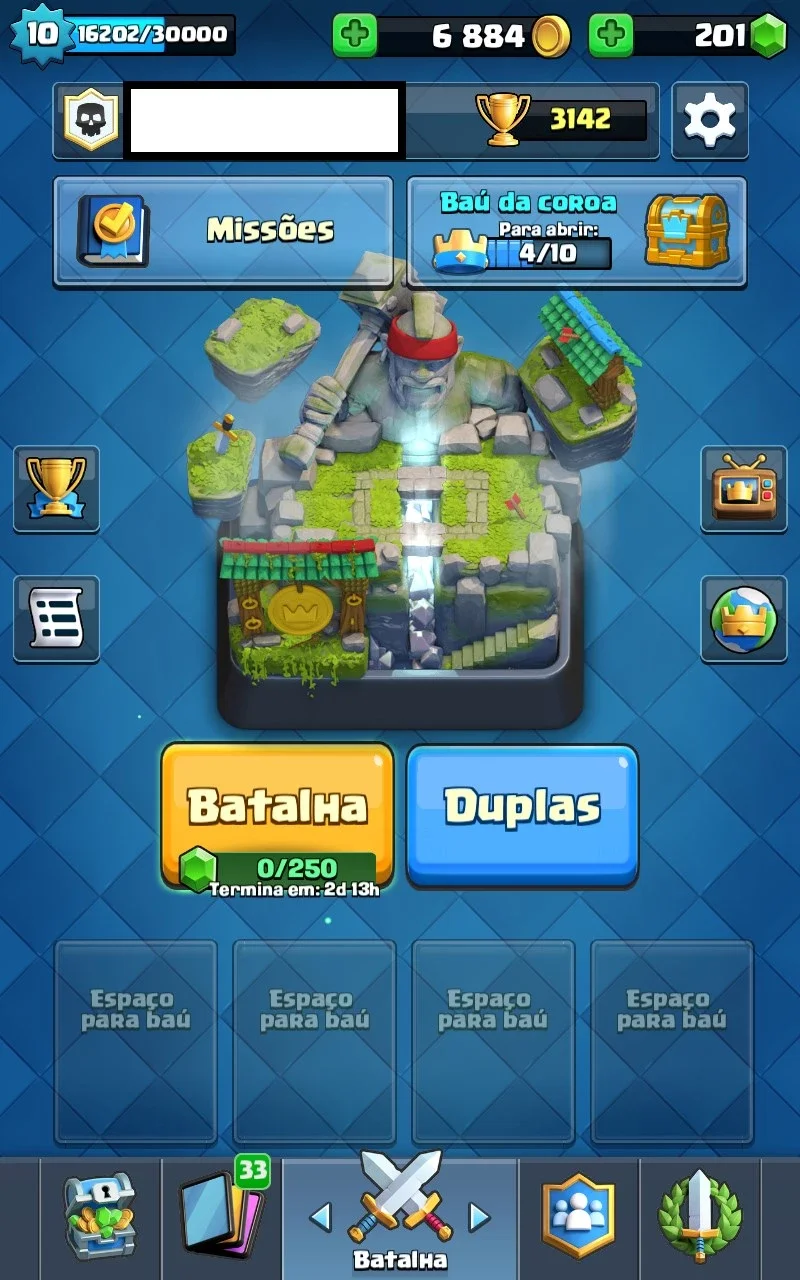Buy more gems with the plus button
The width and height of the screenshot is (800, 1280).
point(610,36)
